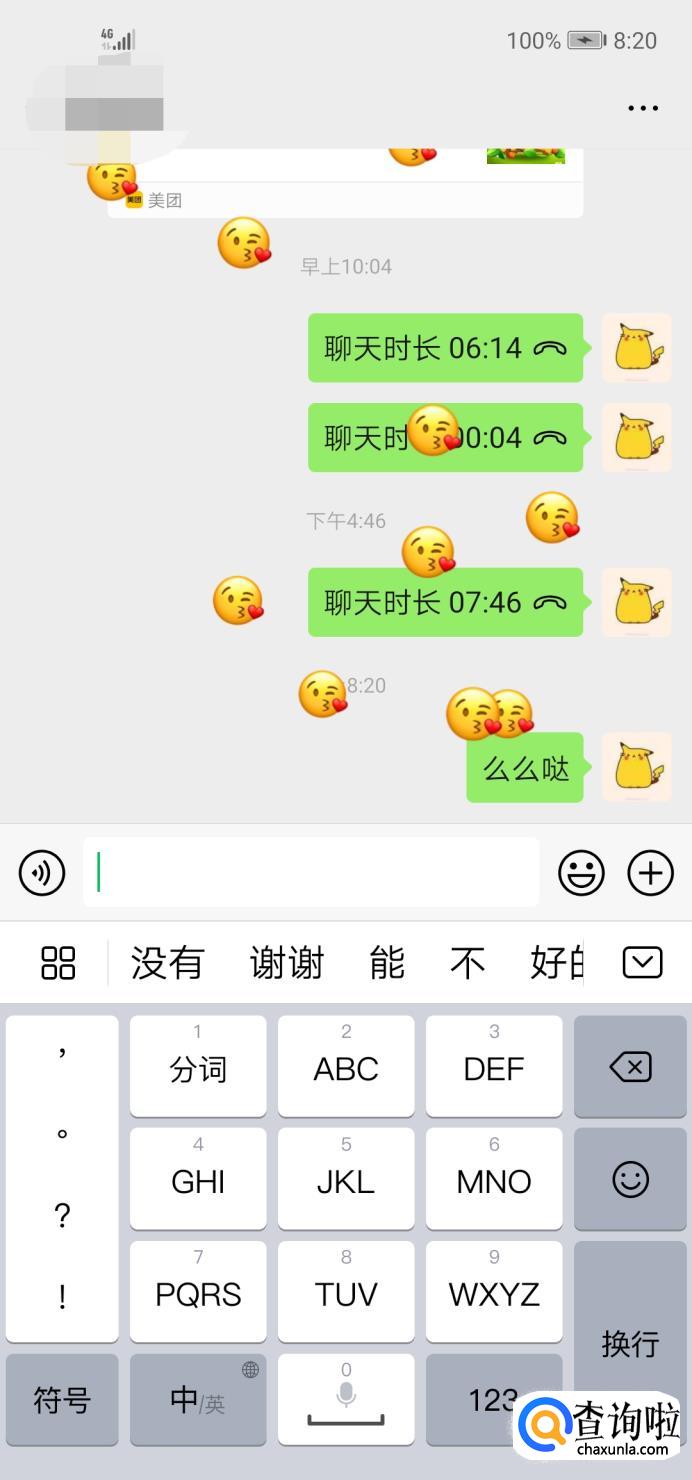Choose the suggested word 不
The height and width of the screenshot is (1480, 692).
click(x=467, y=963)
